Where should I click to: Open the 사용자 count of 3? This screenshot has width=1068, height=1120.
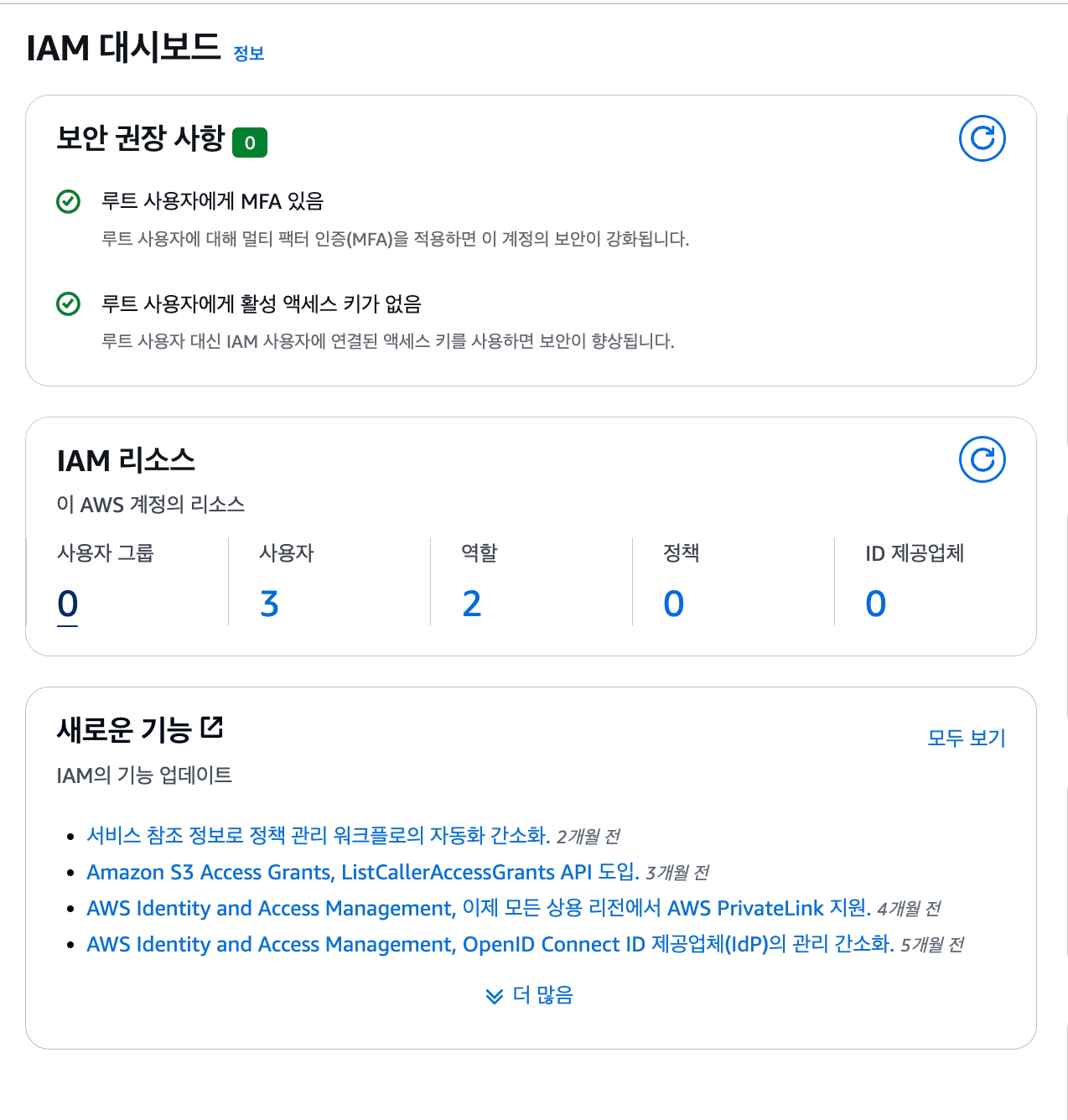pos(269,604)
